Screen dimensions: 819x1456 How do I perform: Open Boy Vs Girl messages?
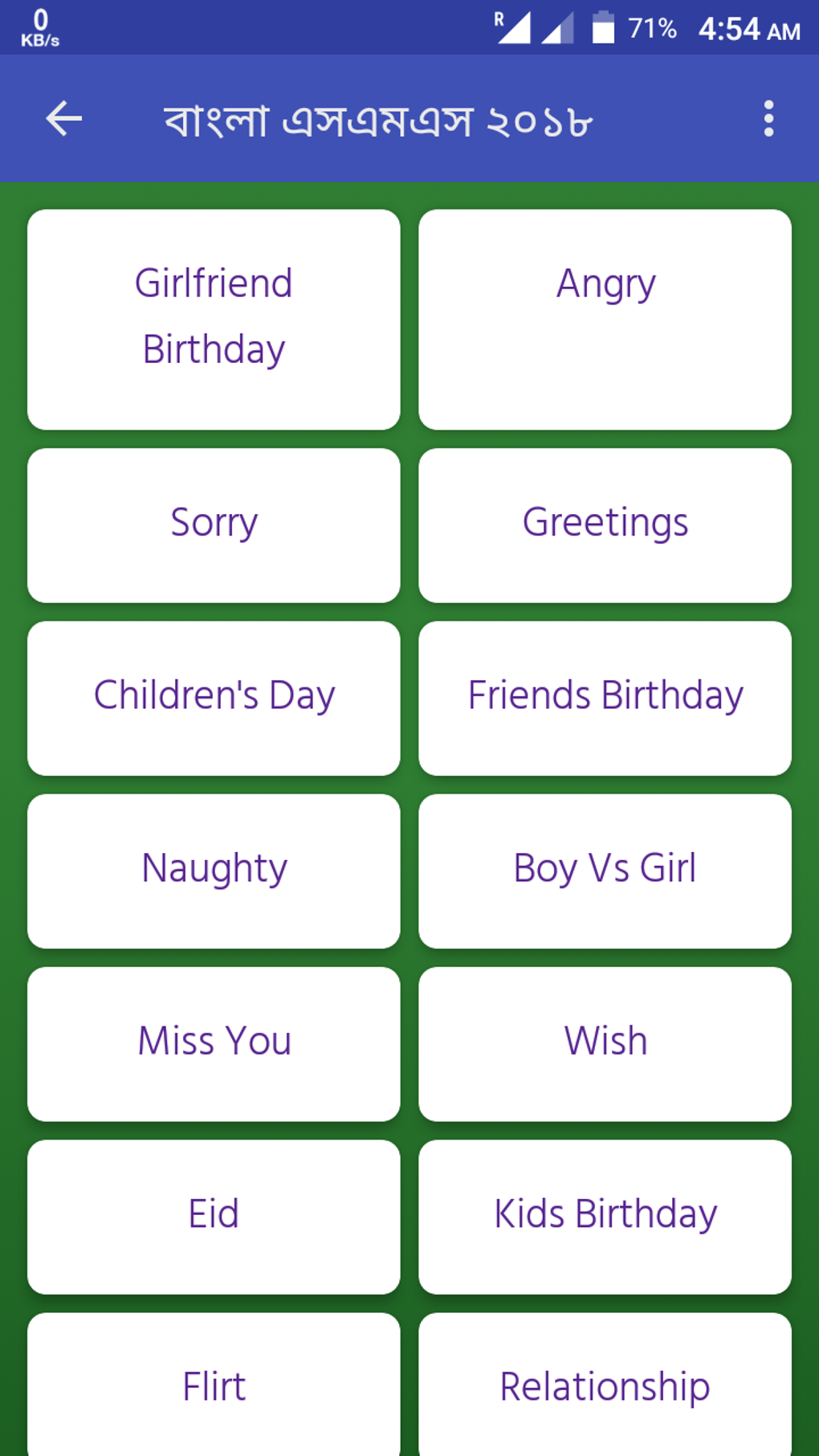click(x=605, y=871)
